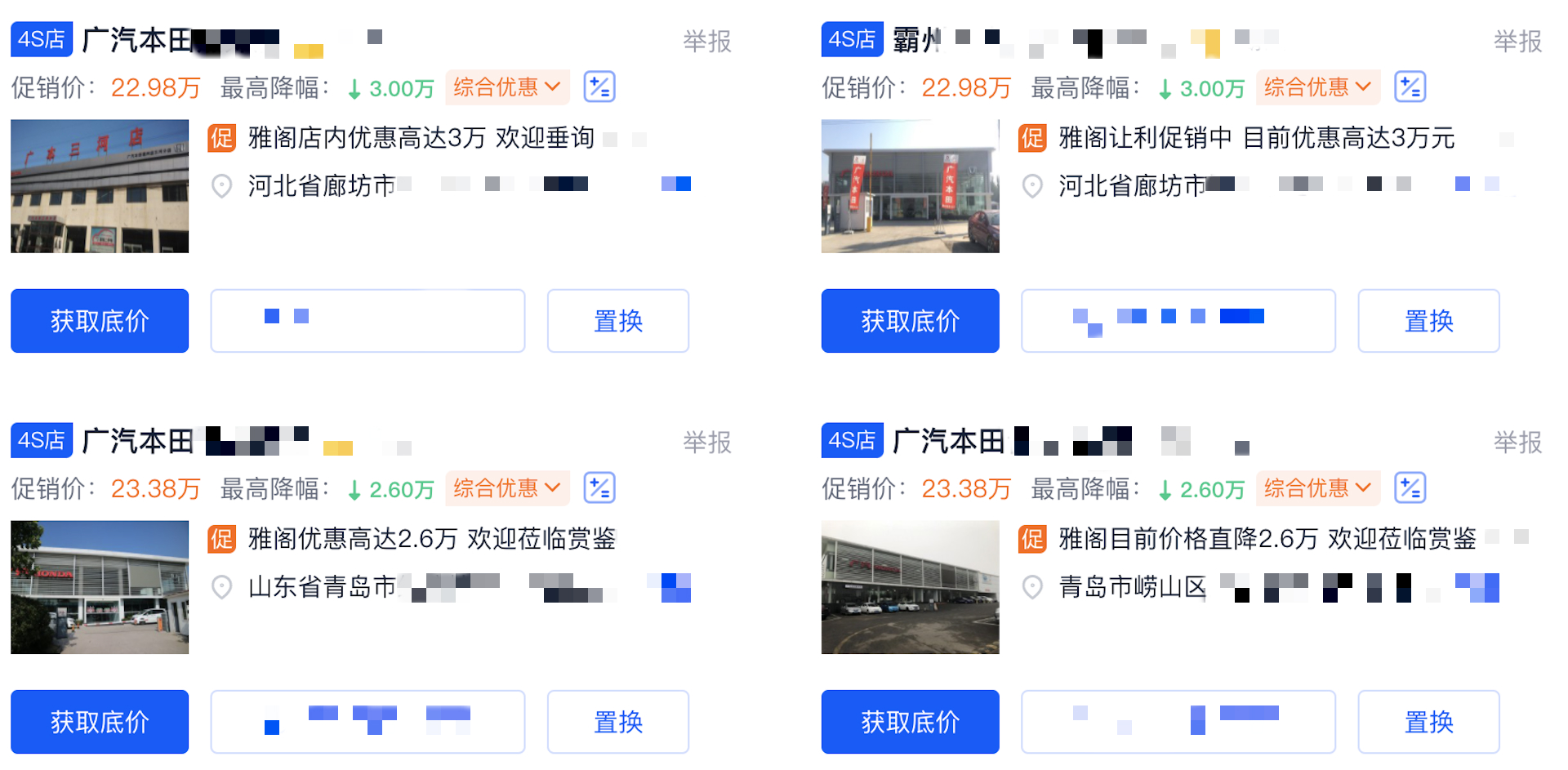View store photo of 雅阁让利促销中 dealer
This screenshot has height=770, width=1568.
(910, 186)
